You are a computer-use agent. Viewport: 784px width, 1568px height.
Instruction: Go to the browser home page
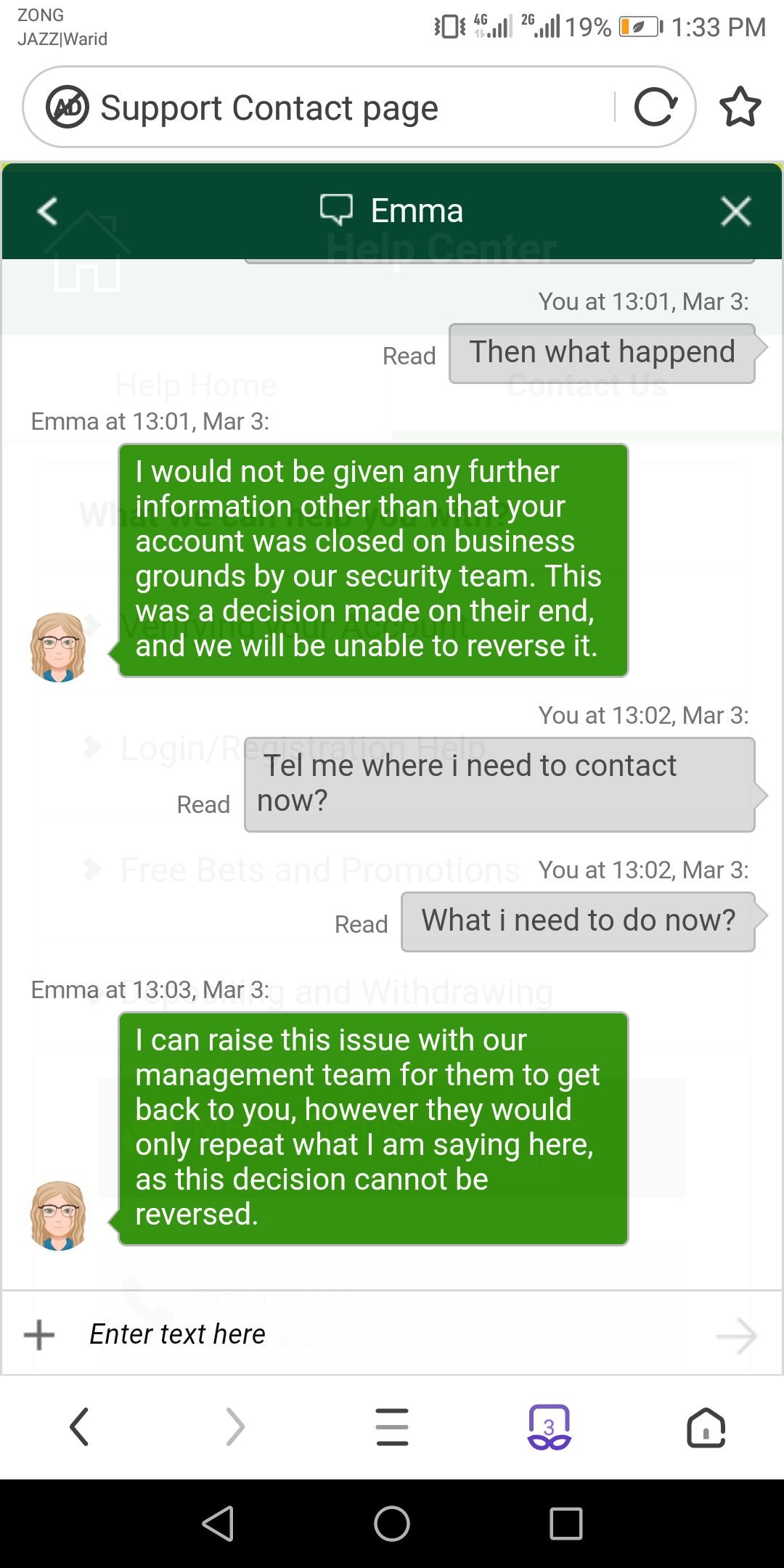[706, 1427]
